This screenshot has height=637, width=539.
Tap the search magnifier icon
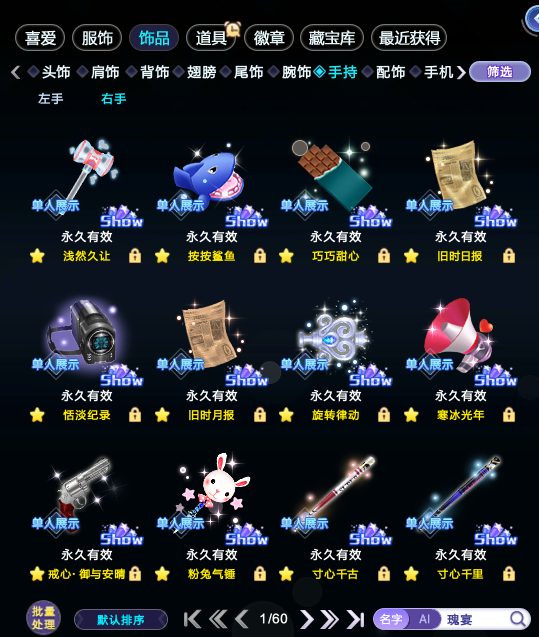coord(518,619)
